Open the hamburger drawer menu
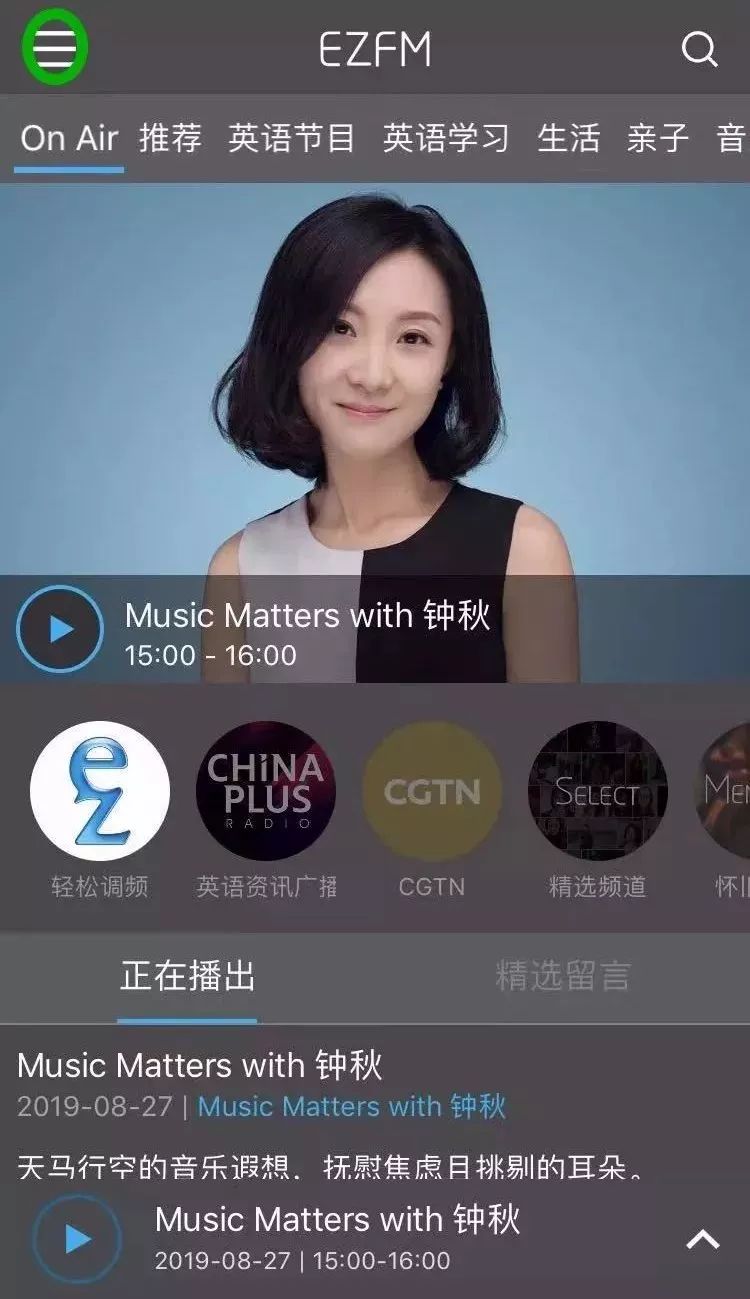Viewport: 750px width, 1299px height. coord(55,46)
